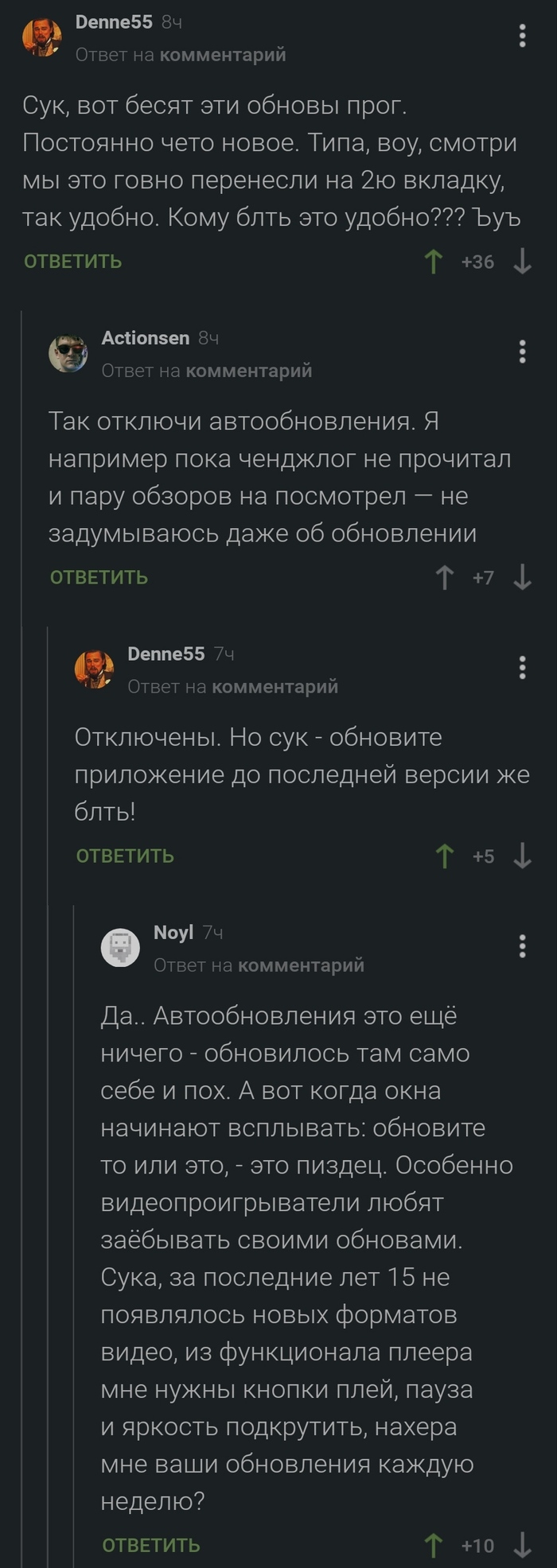Tap 'Ответ на комментарий' link under Actionsen

coord(206,371)
